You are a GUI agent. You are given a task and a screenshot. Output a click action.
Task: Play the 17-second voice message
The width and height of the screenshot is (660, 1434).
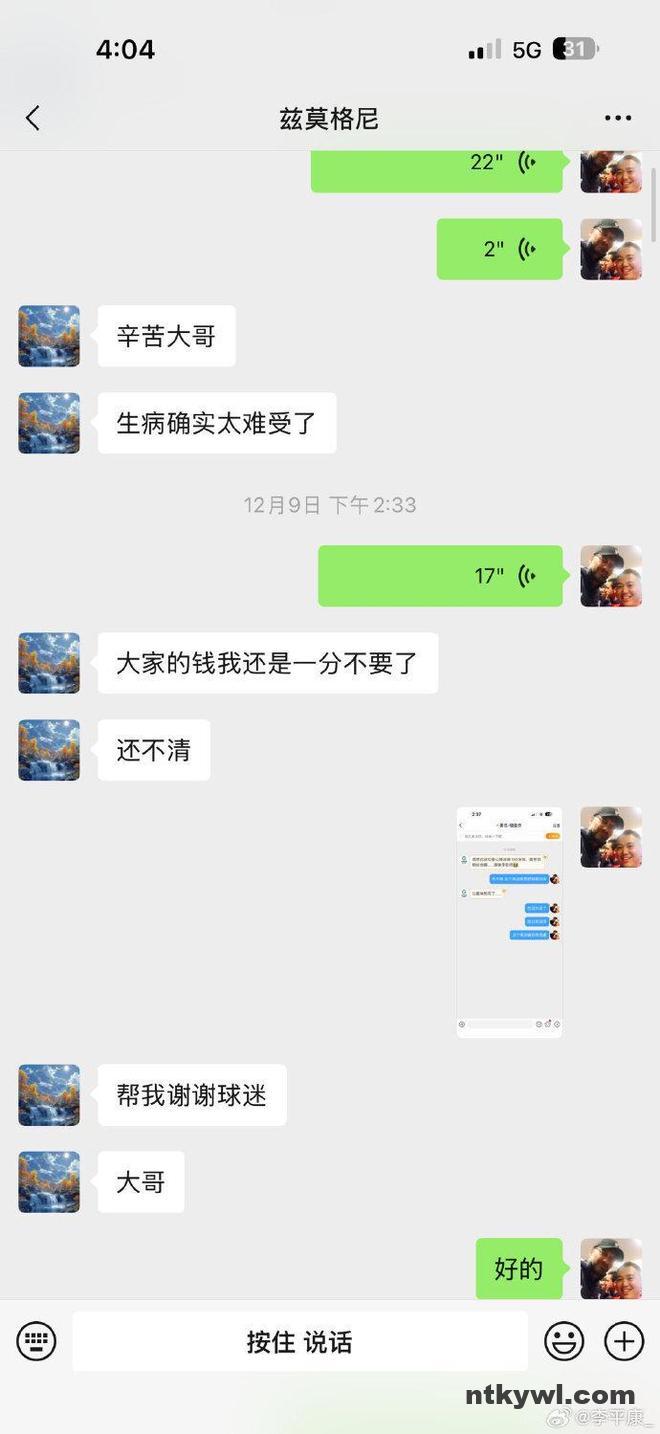(x=440, y=576)
